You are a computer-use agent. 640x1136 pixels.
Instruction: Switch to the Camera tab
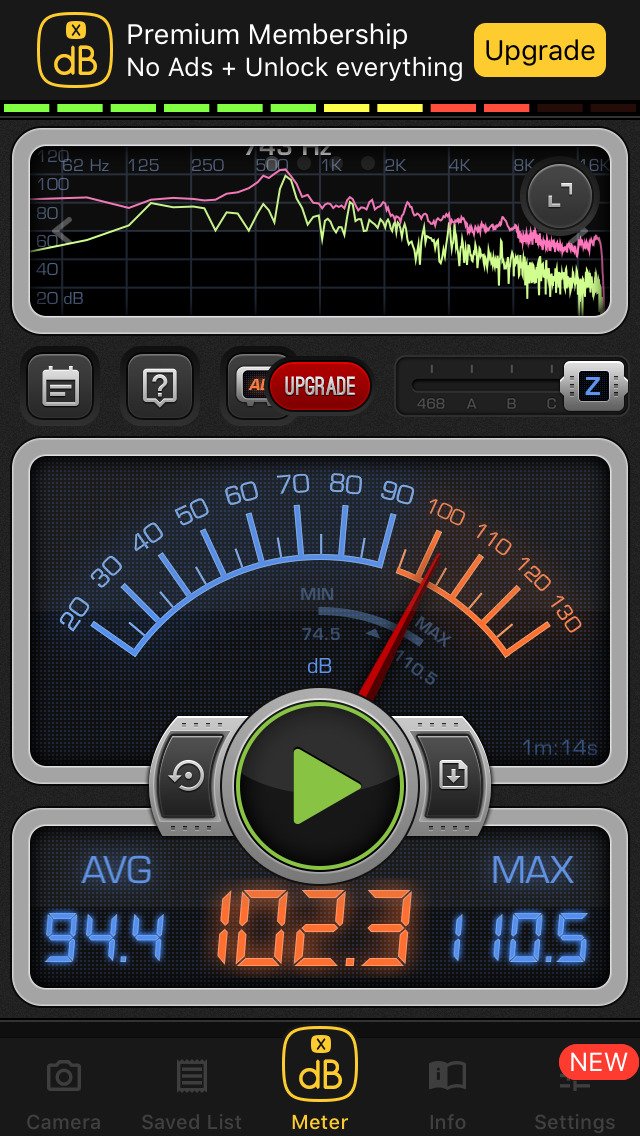coord(64,1092)
